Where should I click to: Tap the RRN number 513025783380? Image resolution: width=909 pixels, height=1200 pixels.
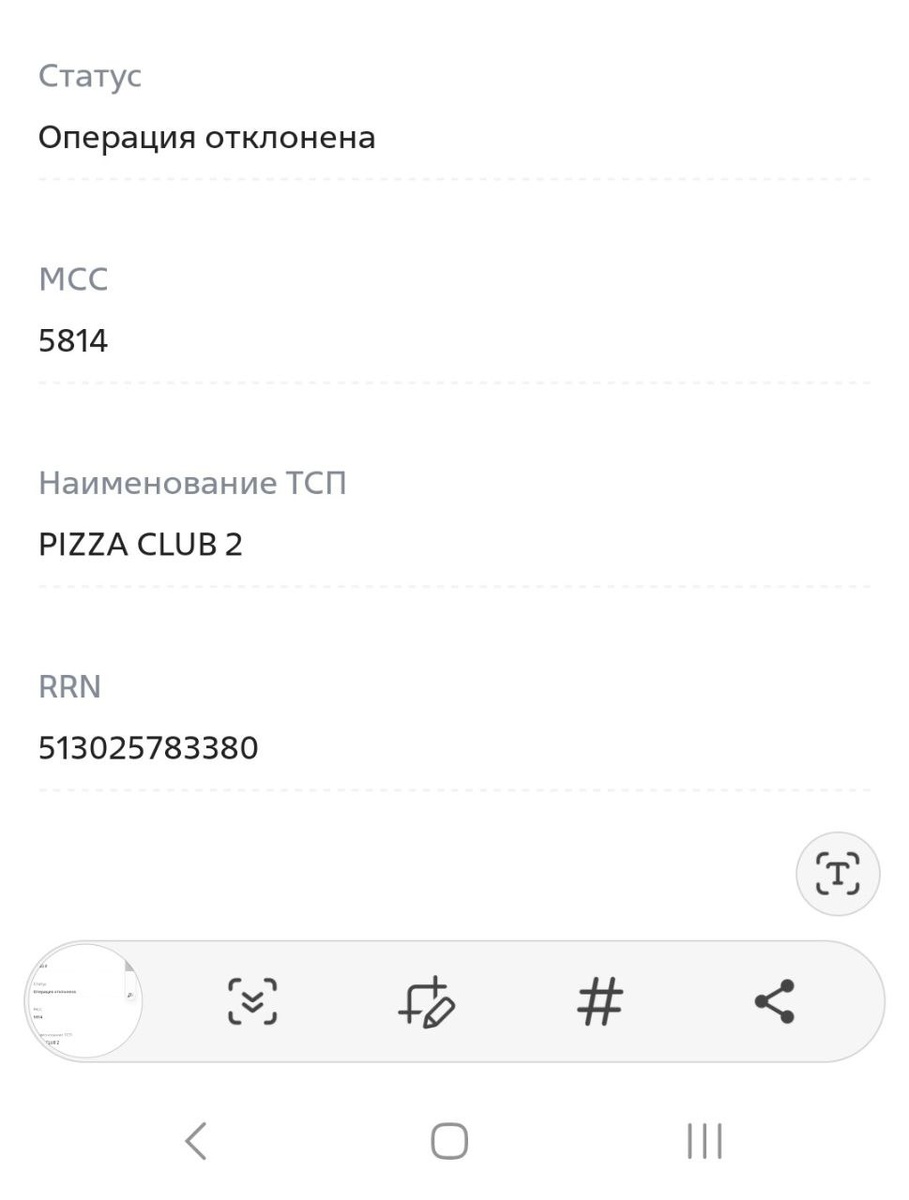point(148,747)
